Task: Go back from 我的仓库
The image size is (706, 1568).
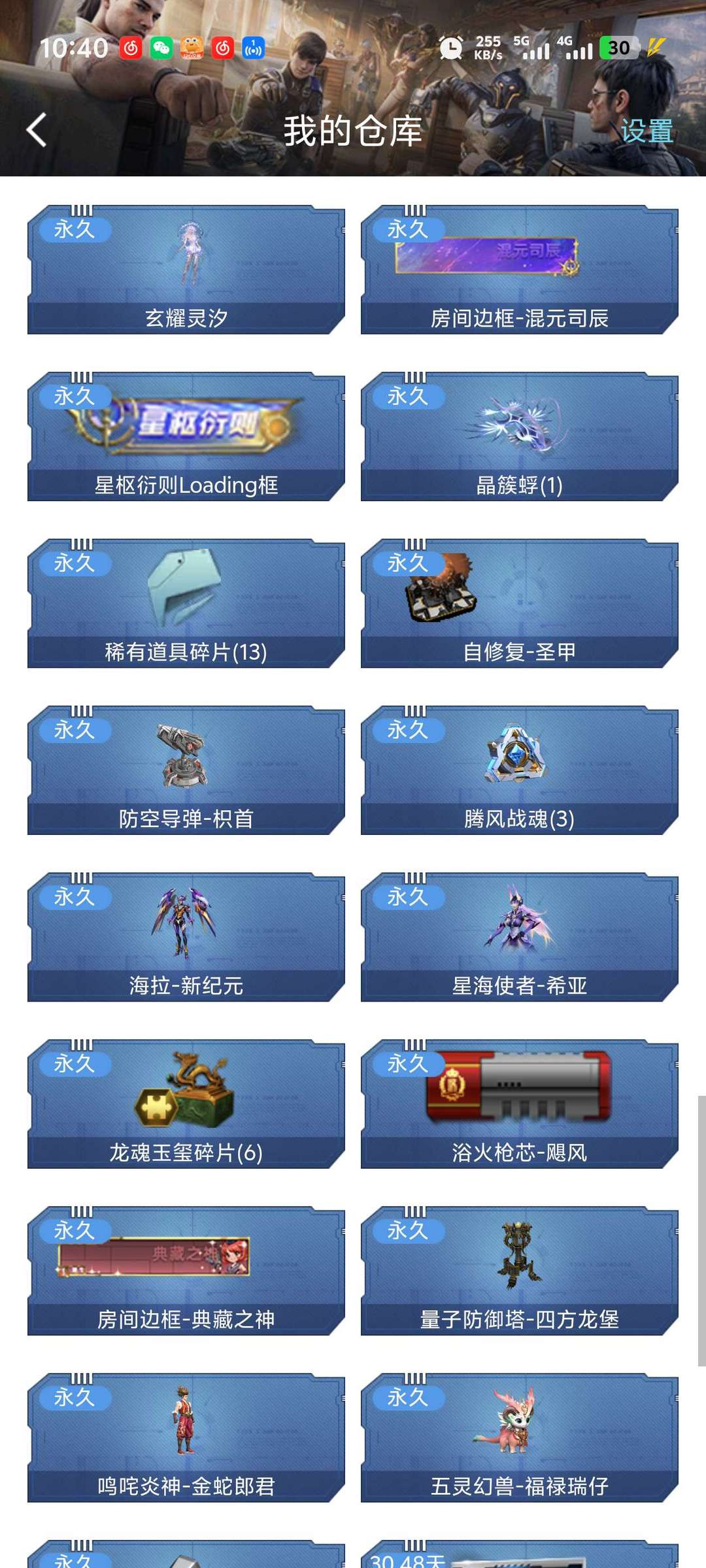Action: pyautogui.click(x=37, y=130)
